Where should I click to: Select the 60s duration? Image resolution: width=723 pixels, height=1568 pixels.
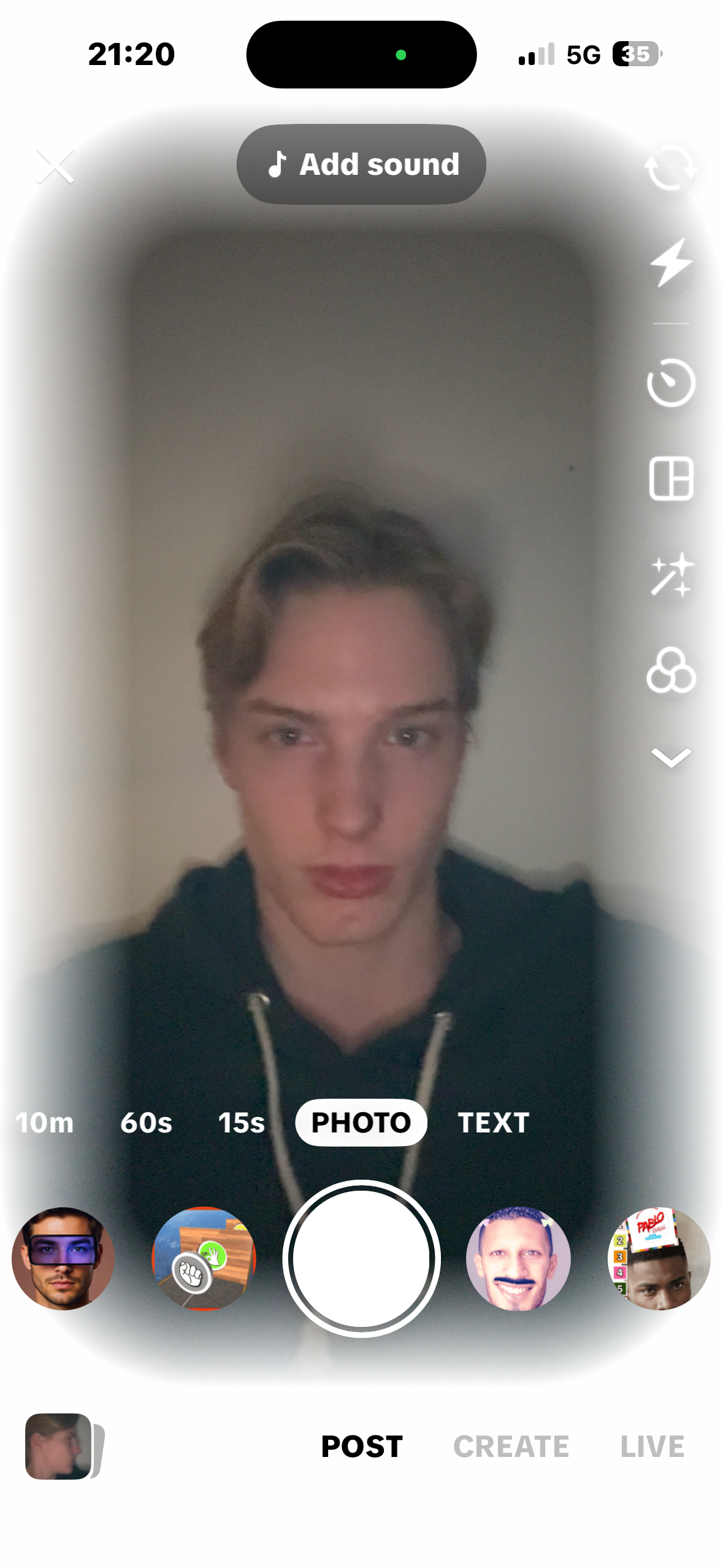tap(146, 1123)
